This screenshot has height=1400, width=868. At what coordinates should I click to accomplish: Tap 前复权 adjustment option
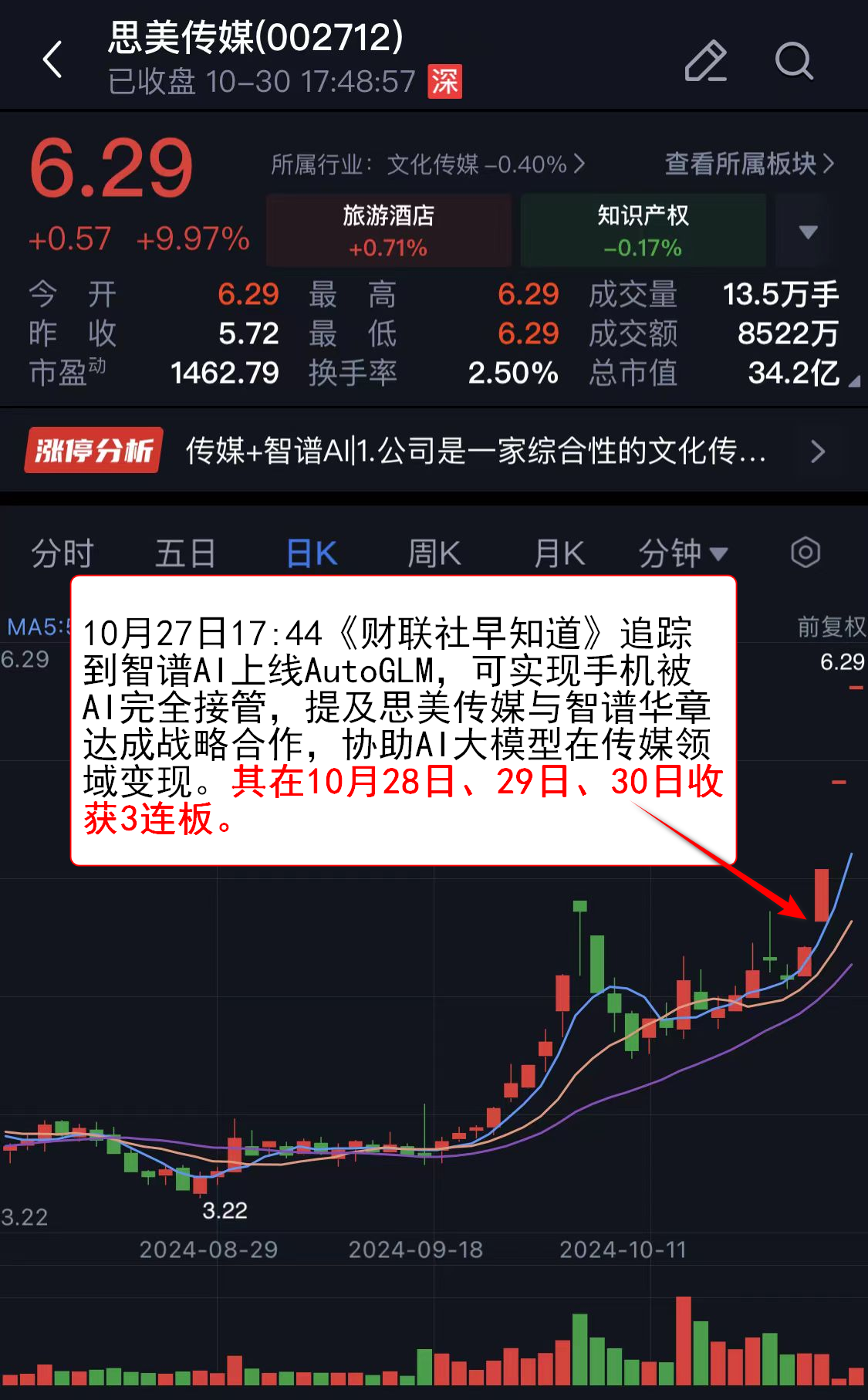(x=831, y=627)
